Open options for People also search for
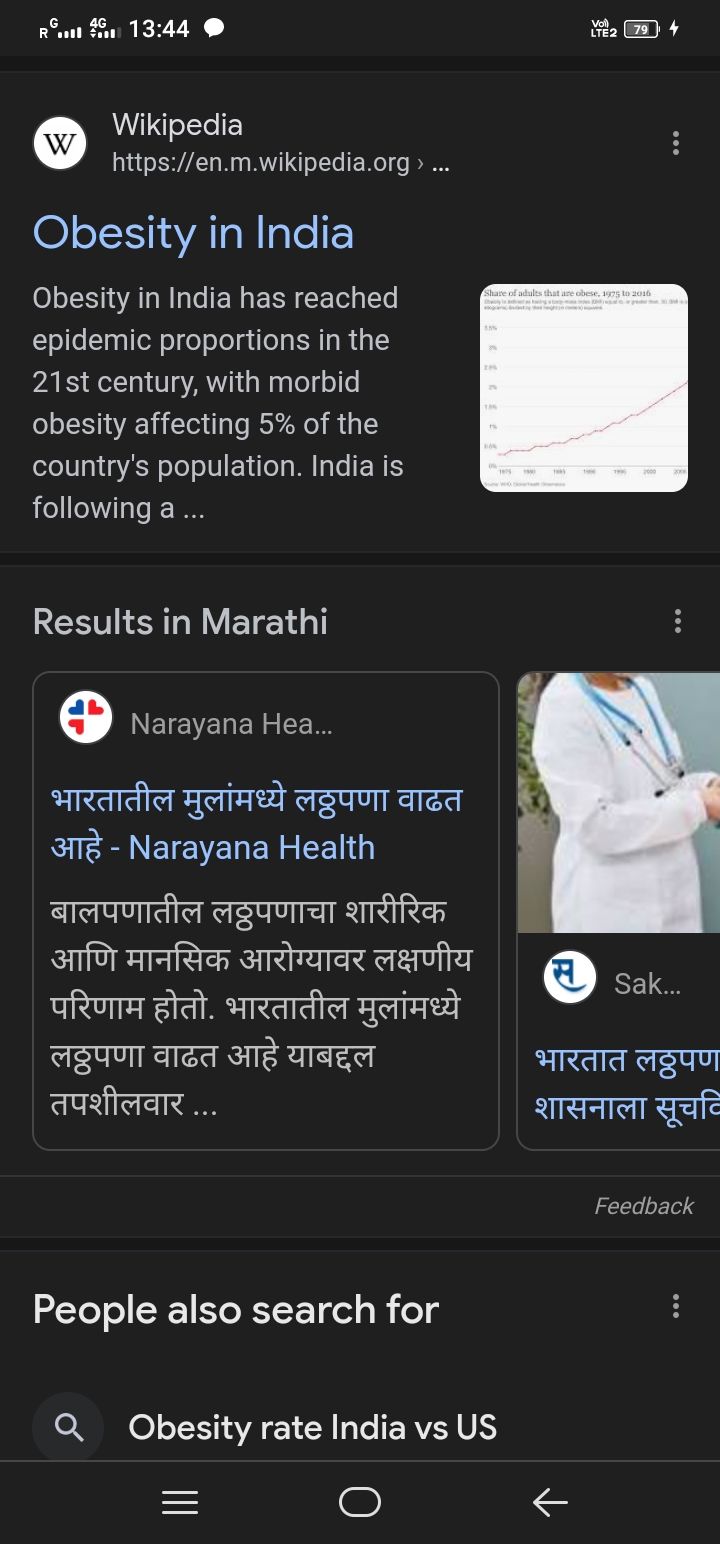This screenshot has height=1544, width=720. coord(676,1306)
